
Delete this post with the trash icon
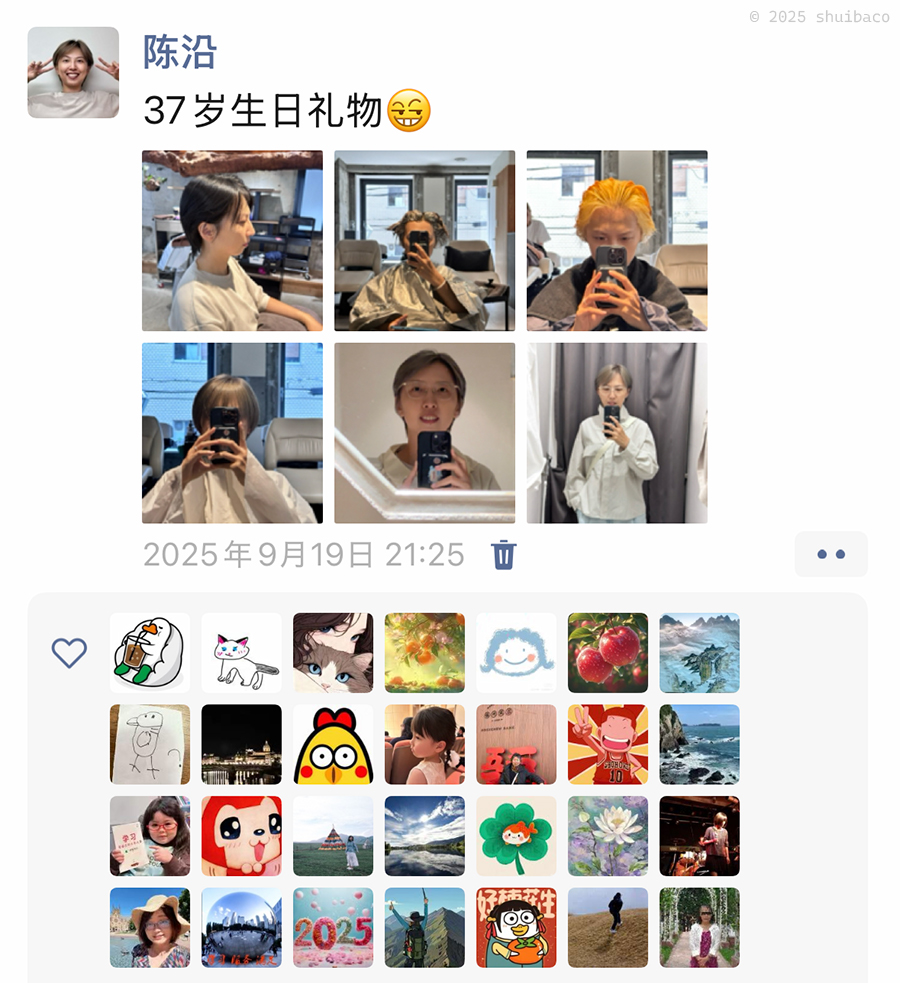504,554
